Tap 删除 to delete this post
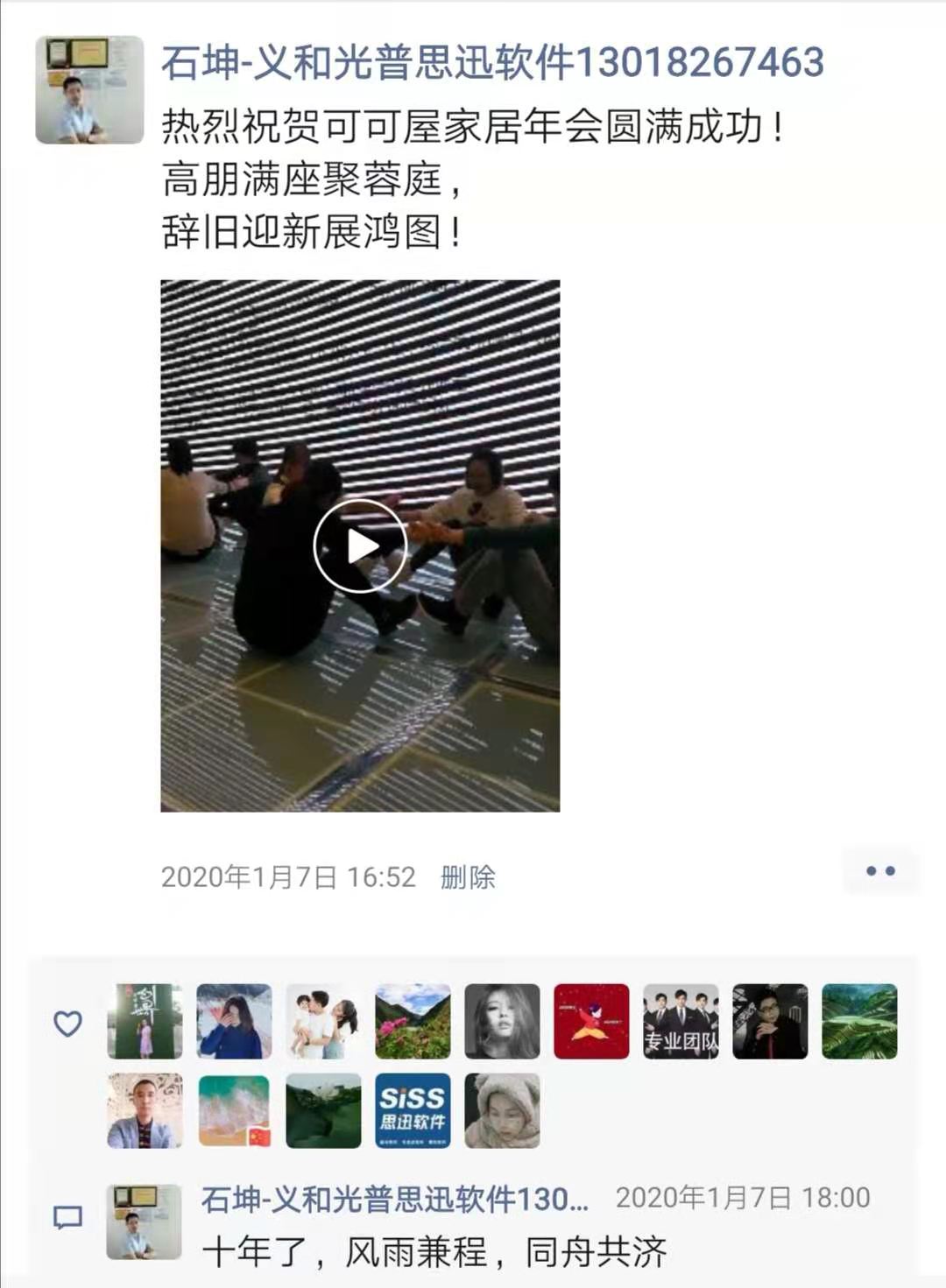 coord(468,876)
